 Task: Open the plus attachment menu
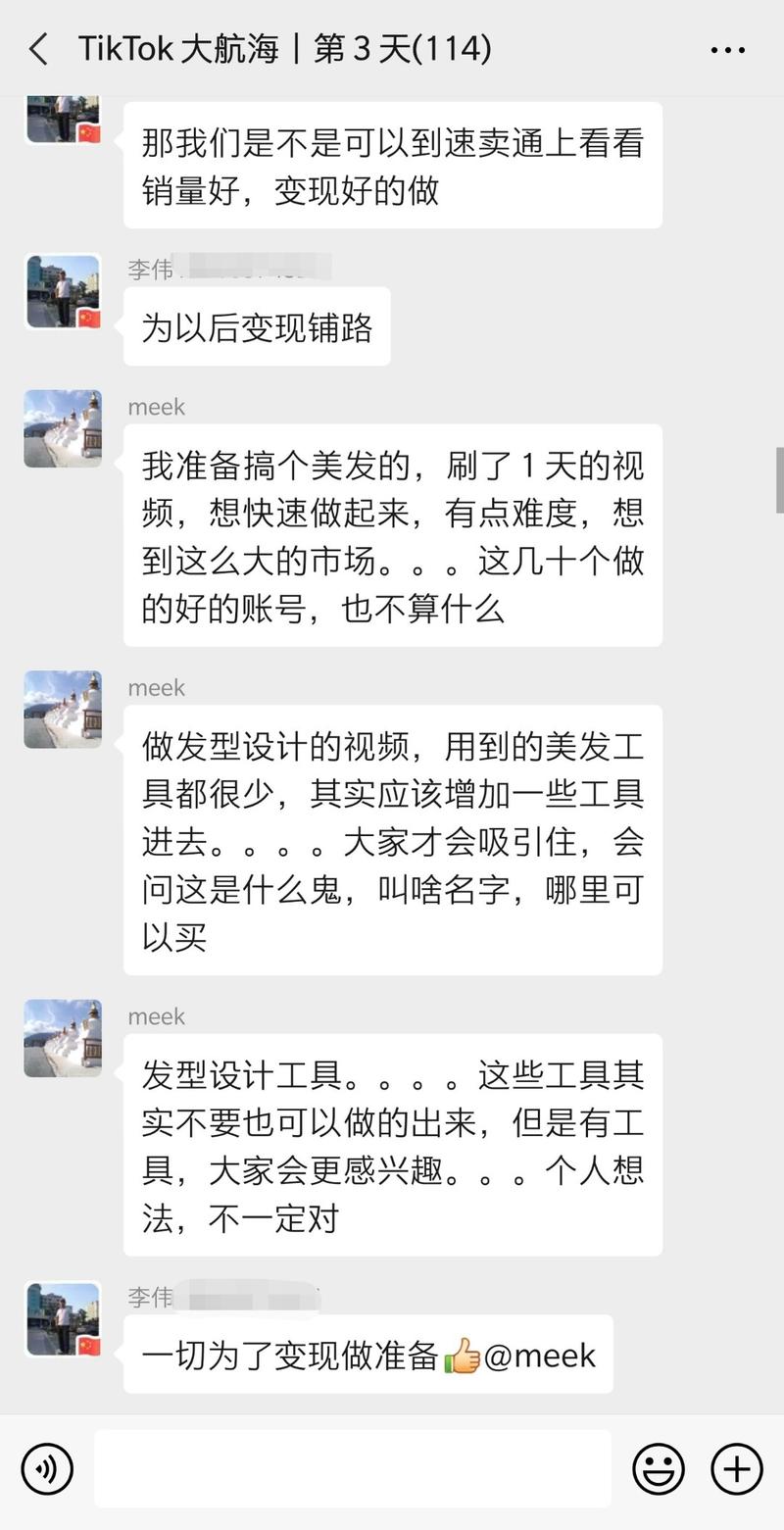(x=736, y=1468)
